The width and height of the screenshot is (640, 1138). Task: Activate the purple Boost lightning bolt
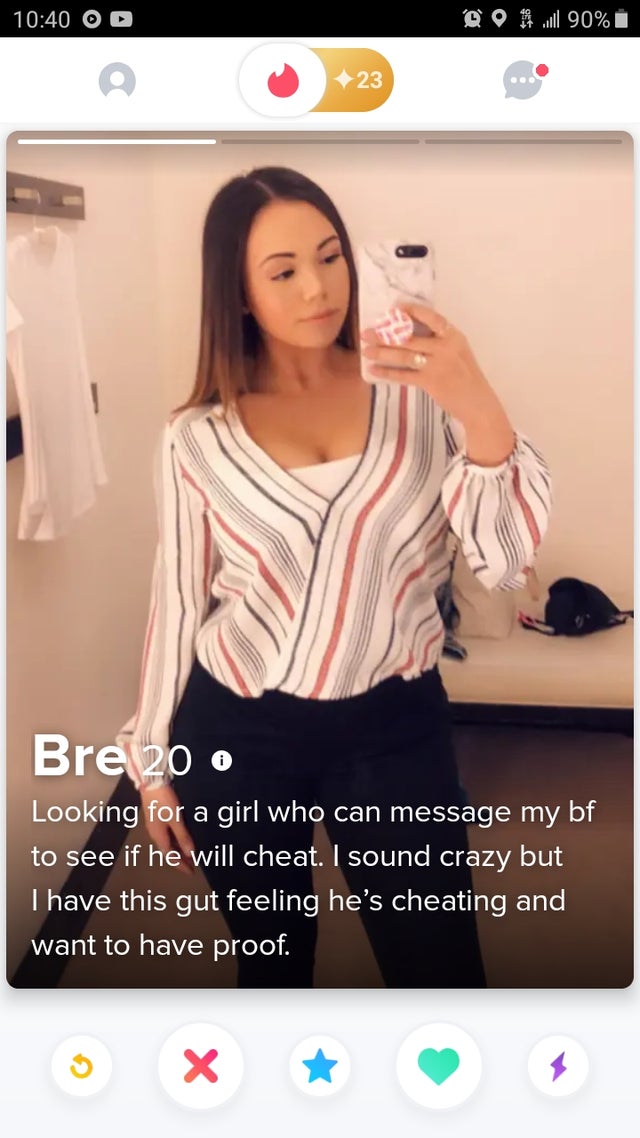(x=559, y=1067)
